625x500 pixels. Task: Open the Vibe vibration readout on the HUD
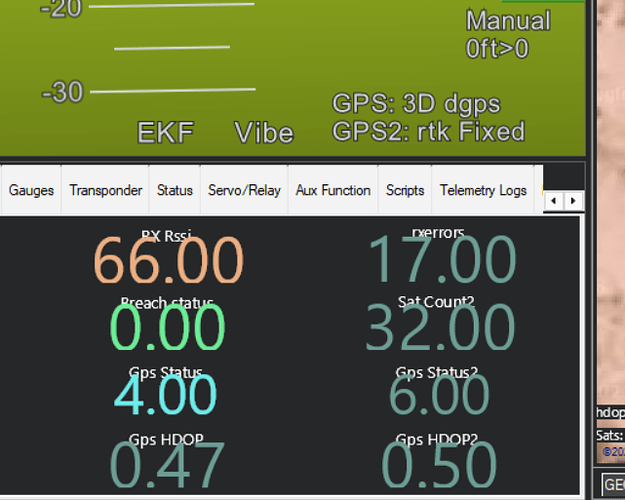tap(264, 133)
